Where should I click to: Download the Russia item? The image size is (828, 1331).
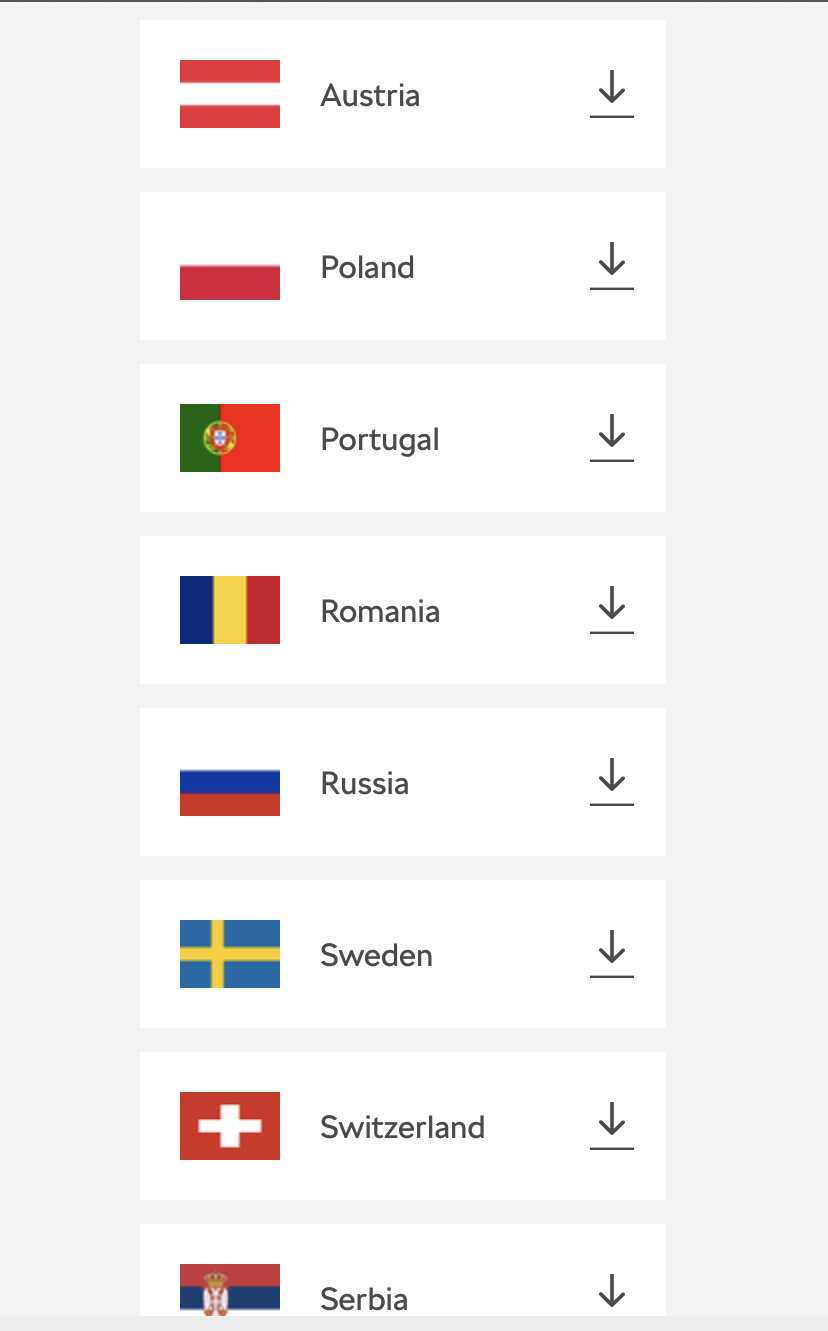point(611,783)
